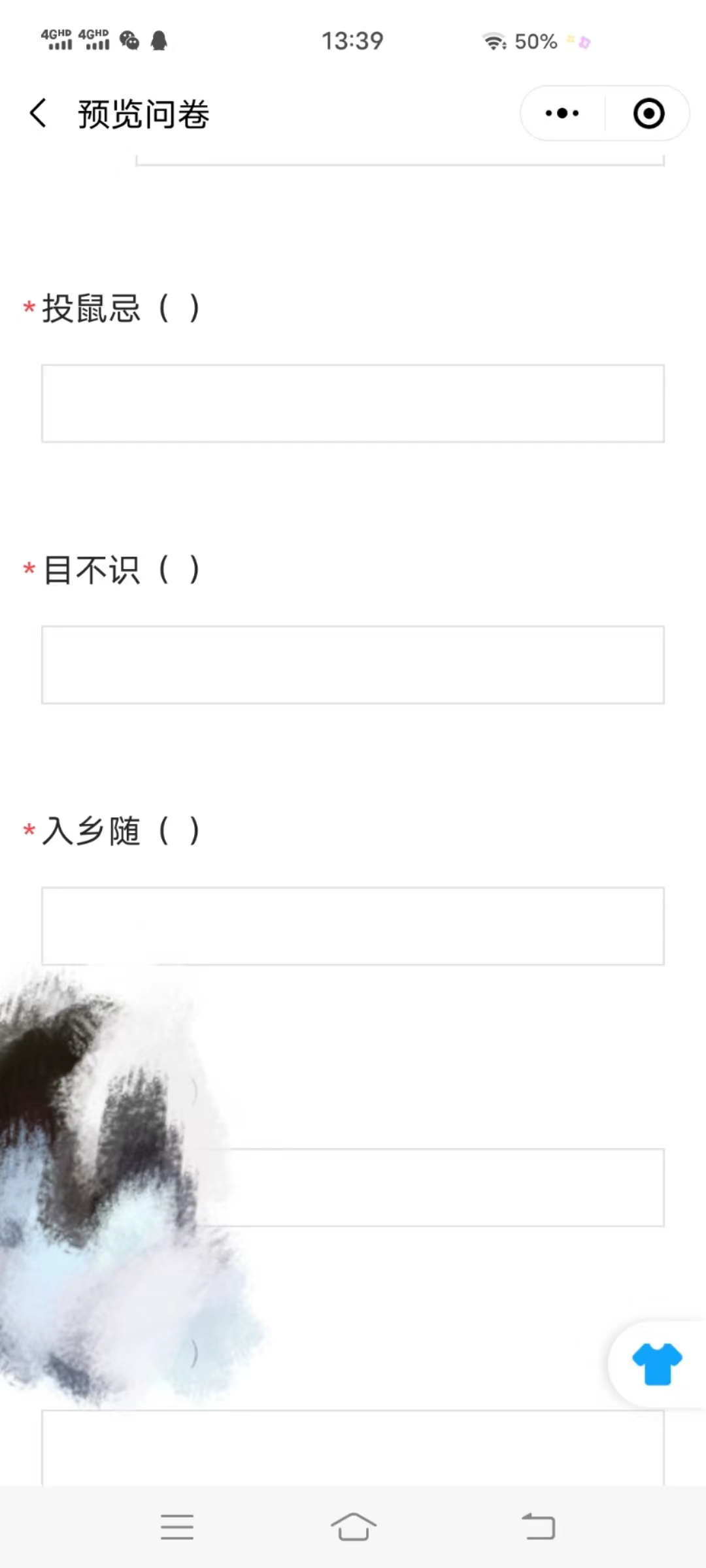
Task: Go back from the 预览问卷 page
Action: (38, 114)
